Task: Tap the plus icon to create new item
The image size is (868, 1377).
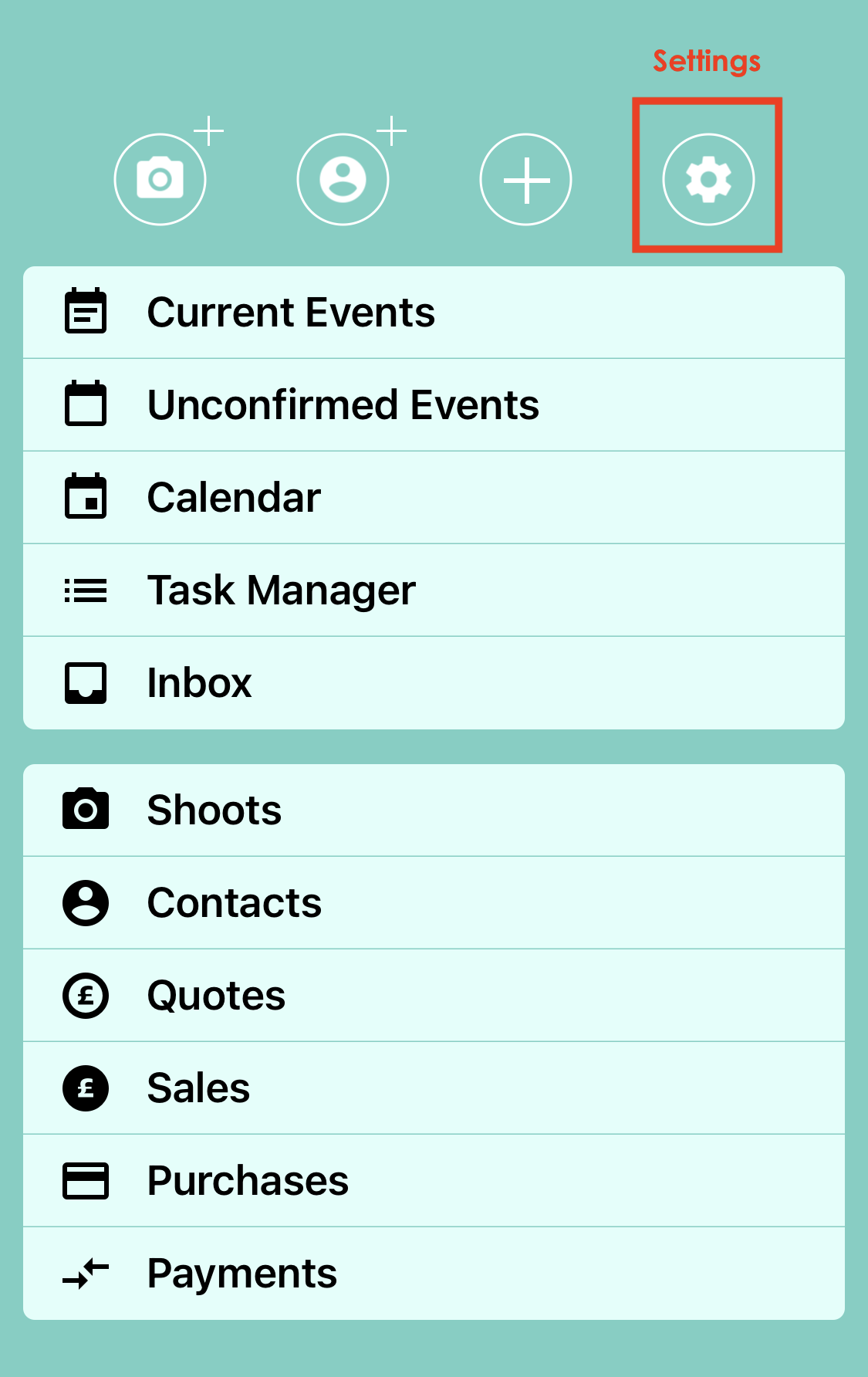Action: (x=525, y=178)
